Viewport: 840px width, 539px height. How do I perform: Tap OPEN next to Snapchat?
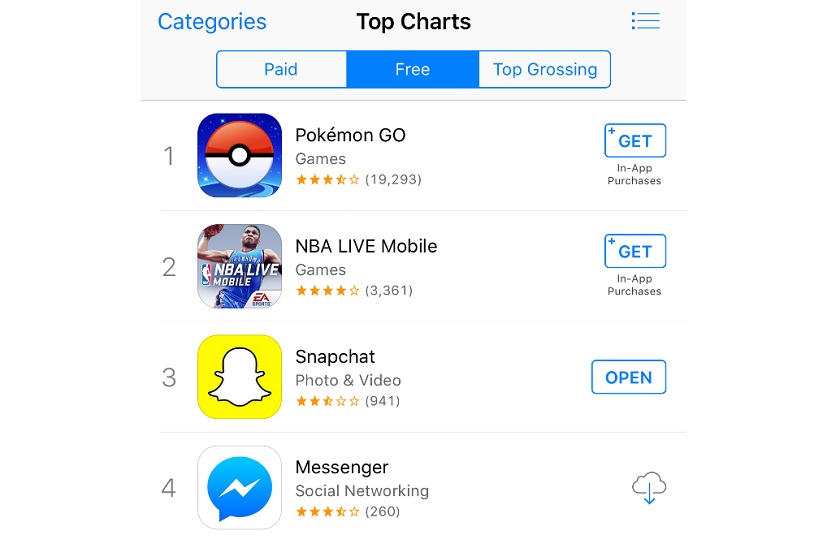628,377
